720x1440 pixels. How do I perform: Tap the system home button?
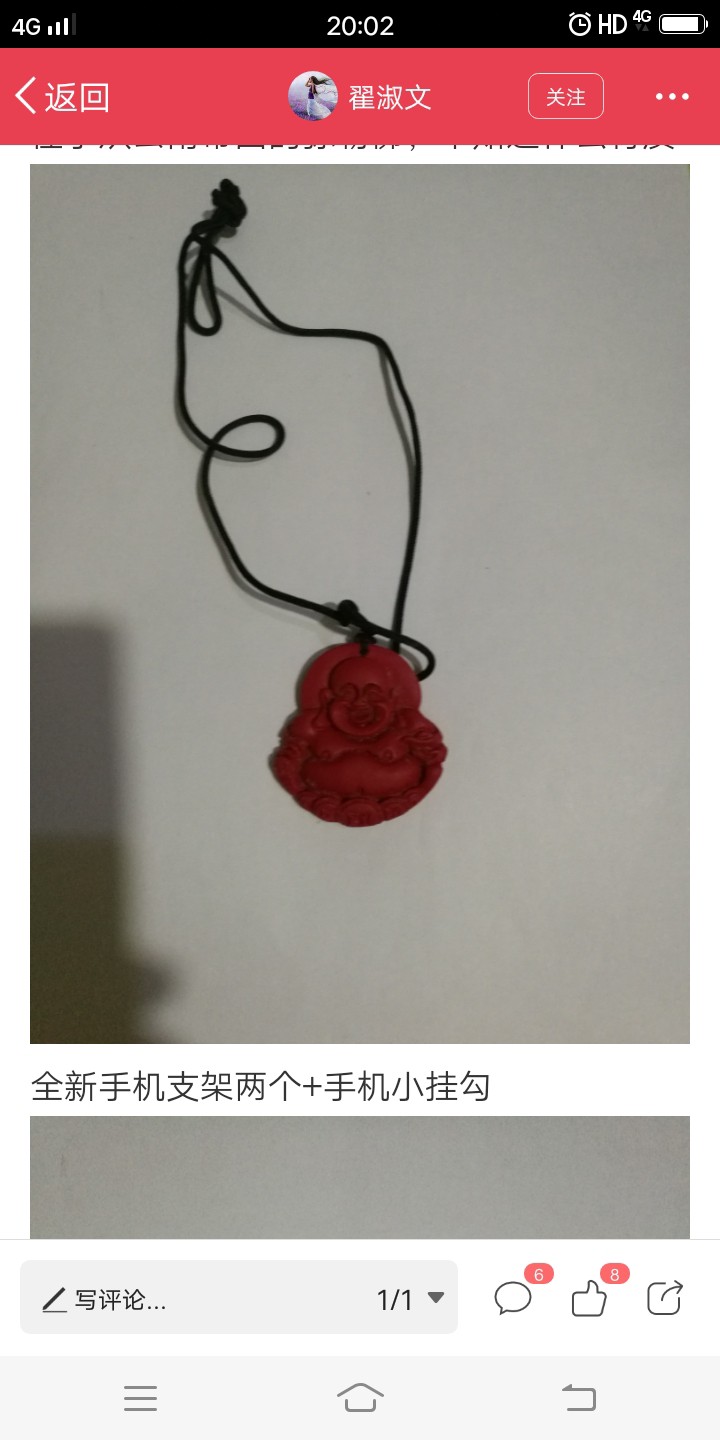pos(360,1397)
